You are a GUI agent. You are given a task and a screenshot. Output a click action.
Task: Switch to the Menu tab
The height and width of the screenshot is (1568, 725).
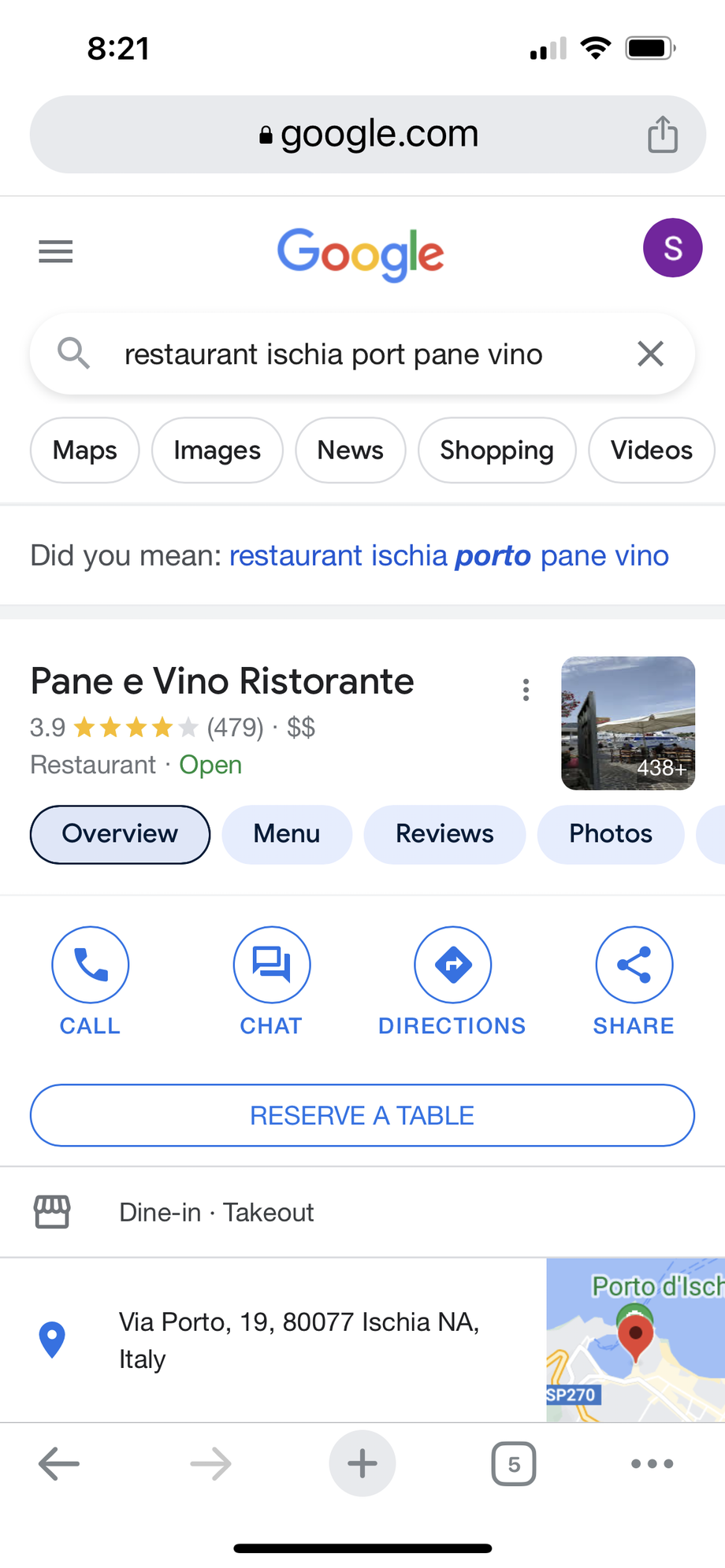click(287, 834)
